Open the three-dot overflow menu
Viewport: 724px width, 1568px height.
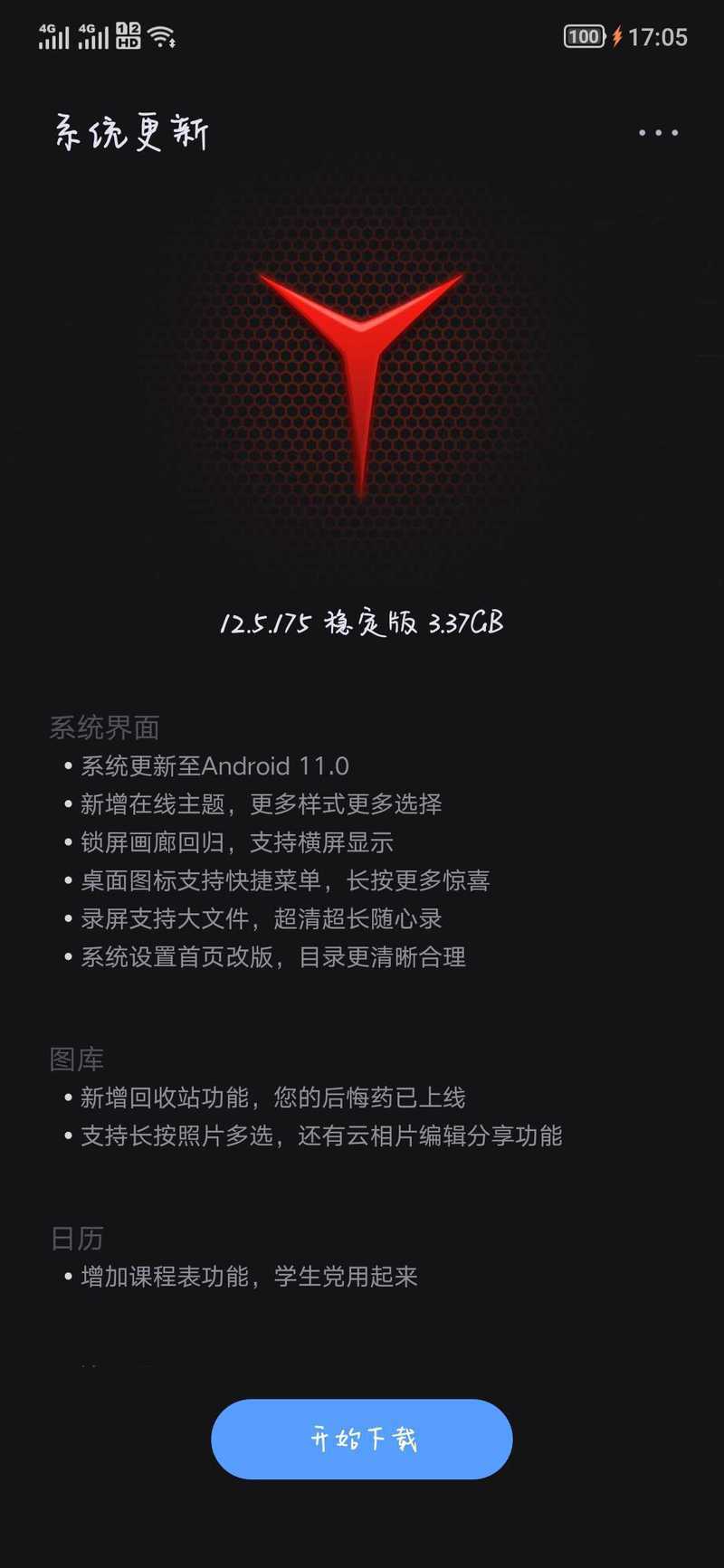tap(658, 133)
